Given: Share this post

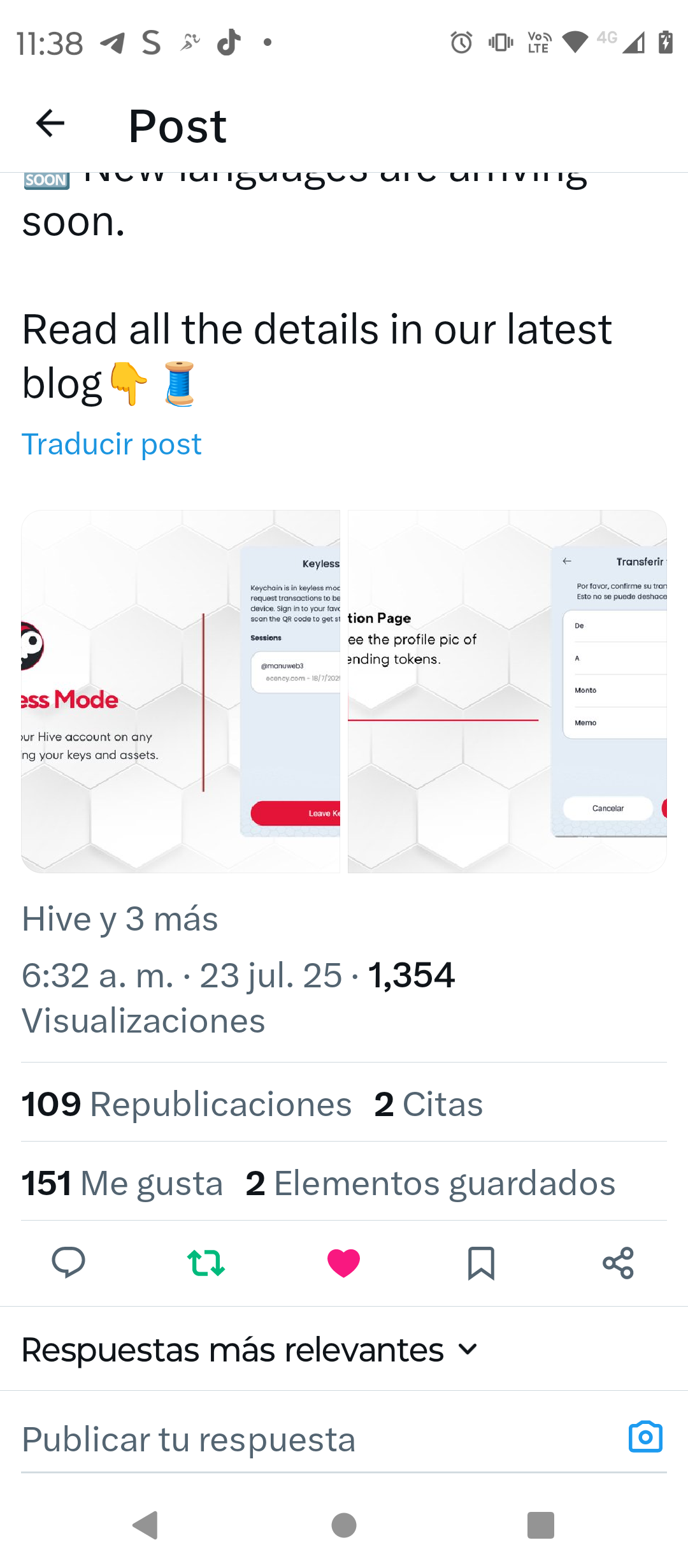Looking at the screenshot, I should tap(618, 1263).
